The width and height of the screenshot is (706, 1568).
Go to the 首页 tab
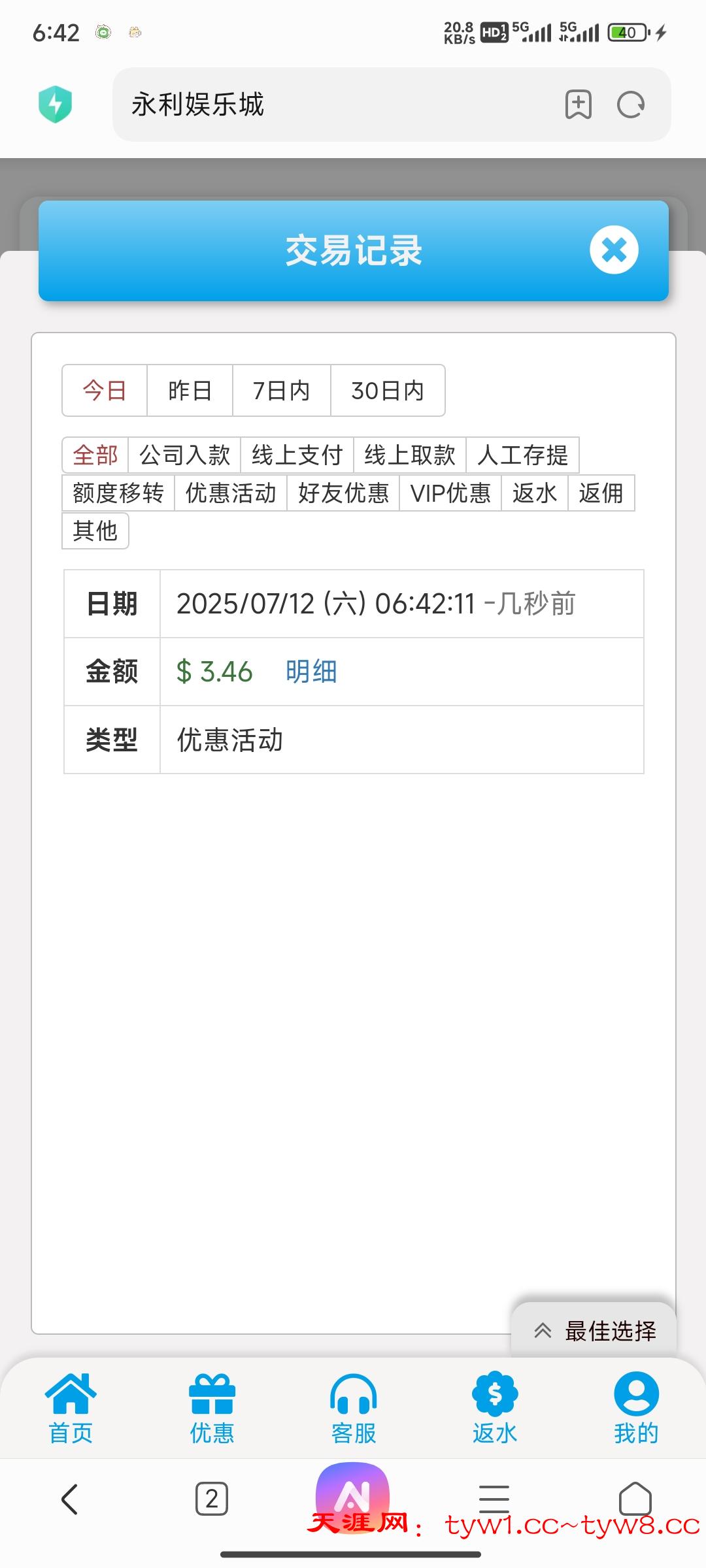coord(71,1408)
